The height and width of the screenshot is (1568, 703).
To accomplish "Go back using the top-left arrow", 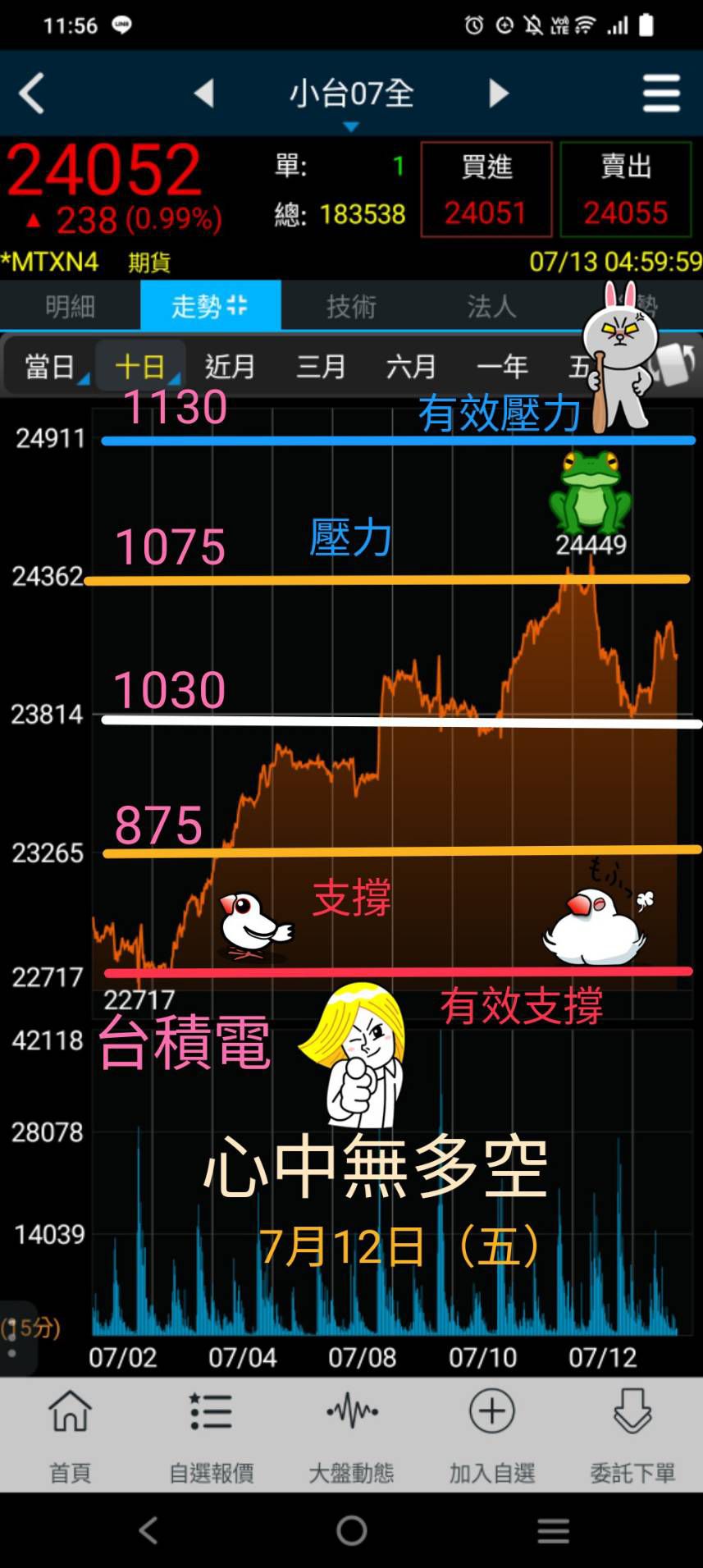I will pos(32,93).
